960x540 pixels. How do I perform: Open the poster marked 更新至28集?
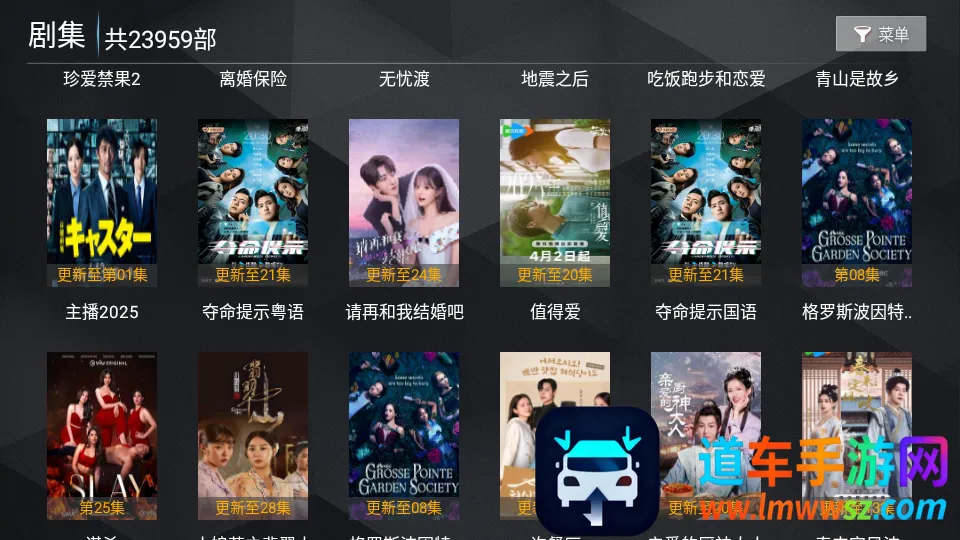253,435
